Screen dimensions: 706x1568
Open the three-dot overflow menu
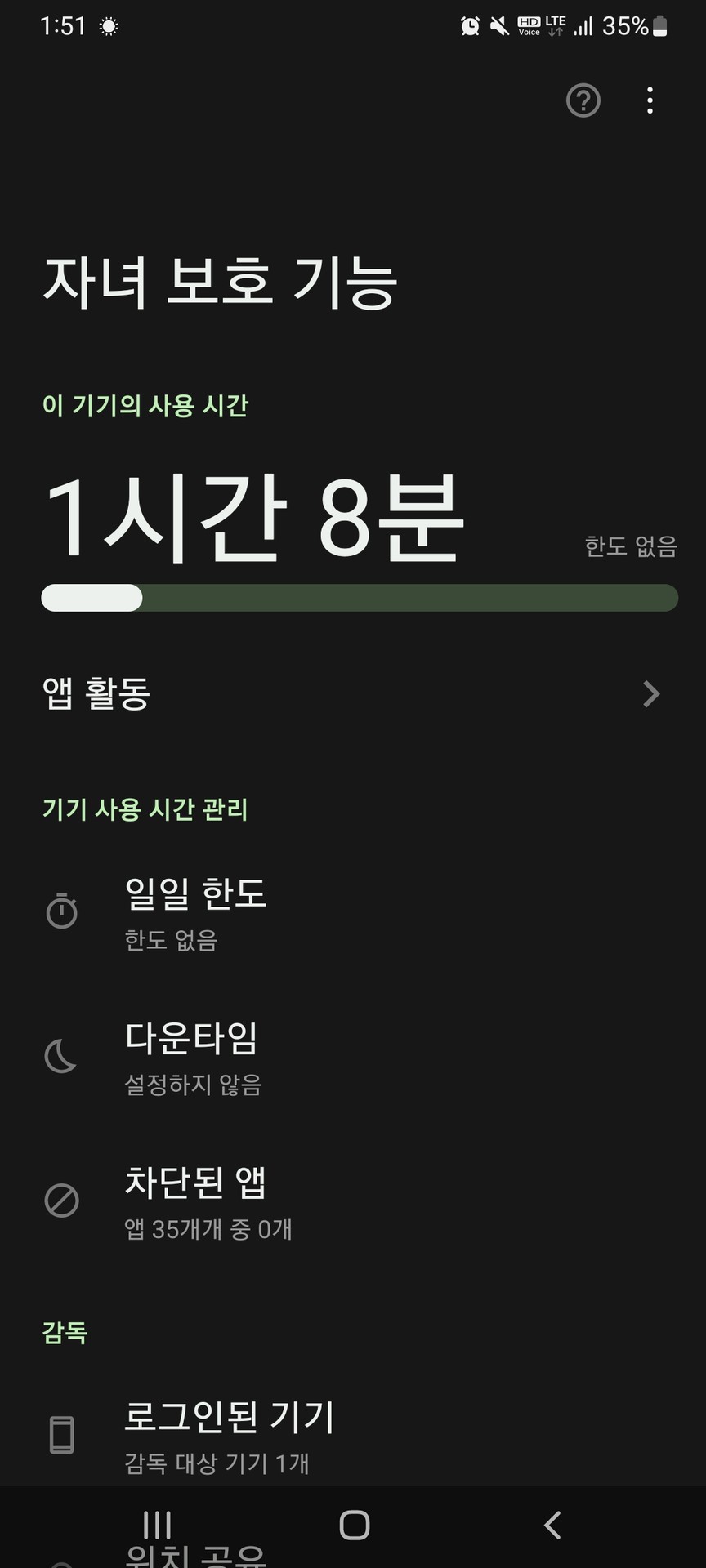[649, 100]
